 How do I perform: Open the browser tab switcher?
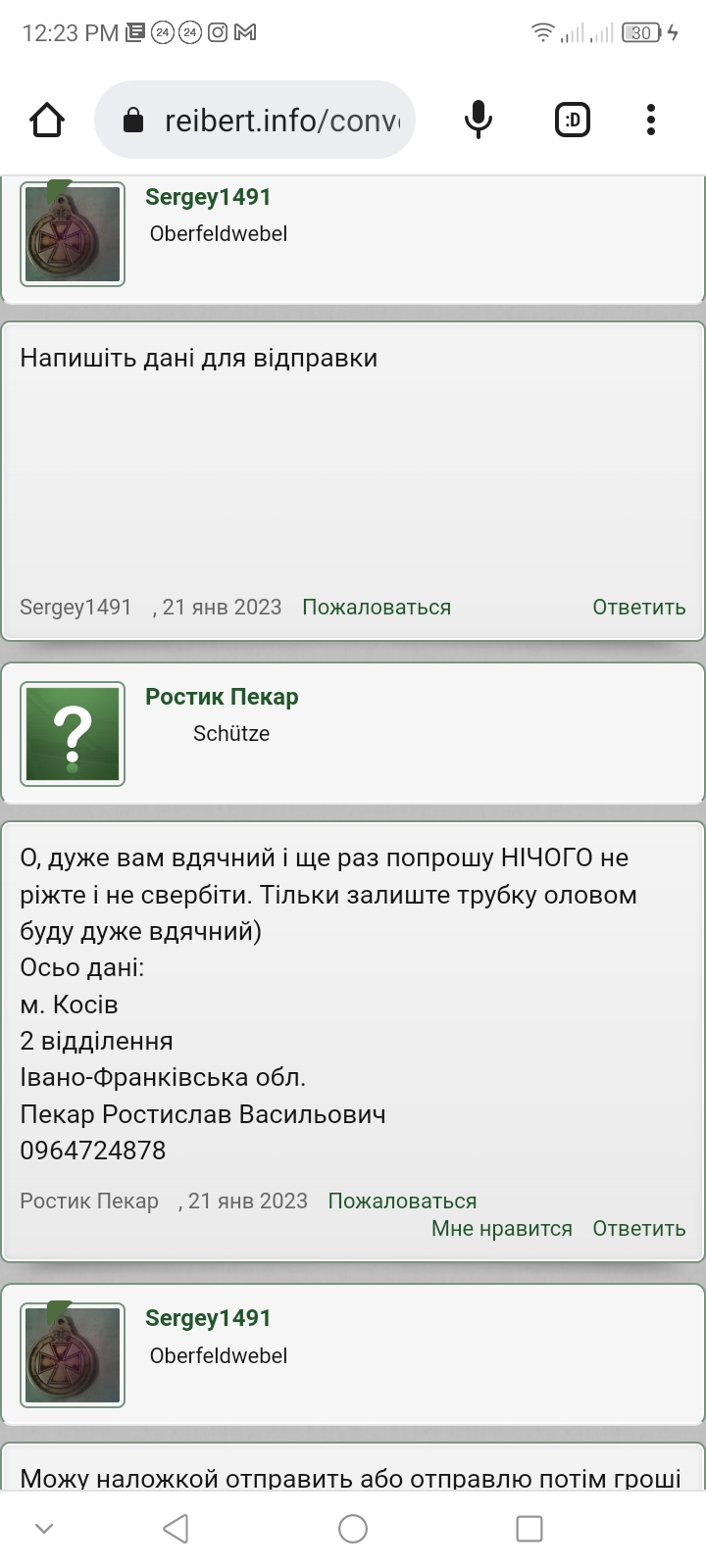pyautogui.click(x=573, y=120)
